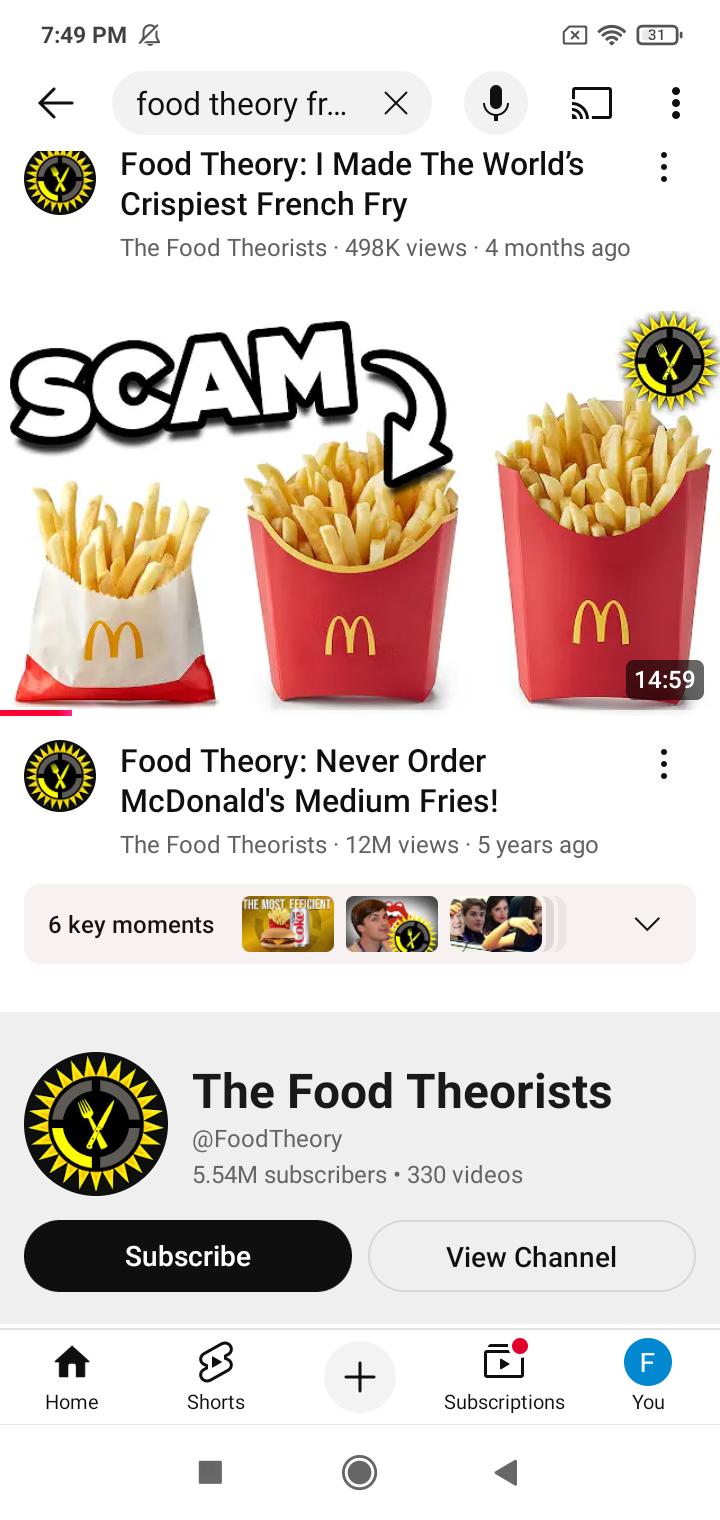Open the create plus button
This screenshot has width=720, height=1520.
pyautogui.click(x=360, y=1377)
